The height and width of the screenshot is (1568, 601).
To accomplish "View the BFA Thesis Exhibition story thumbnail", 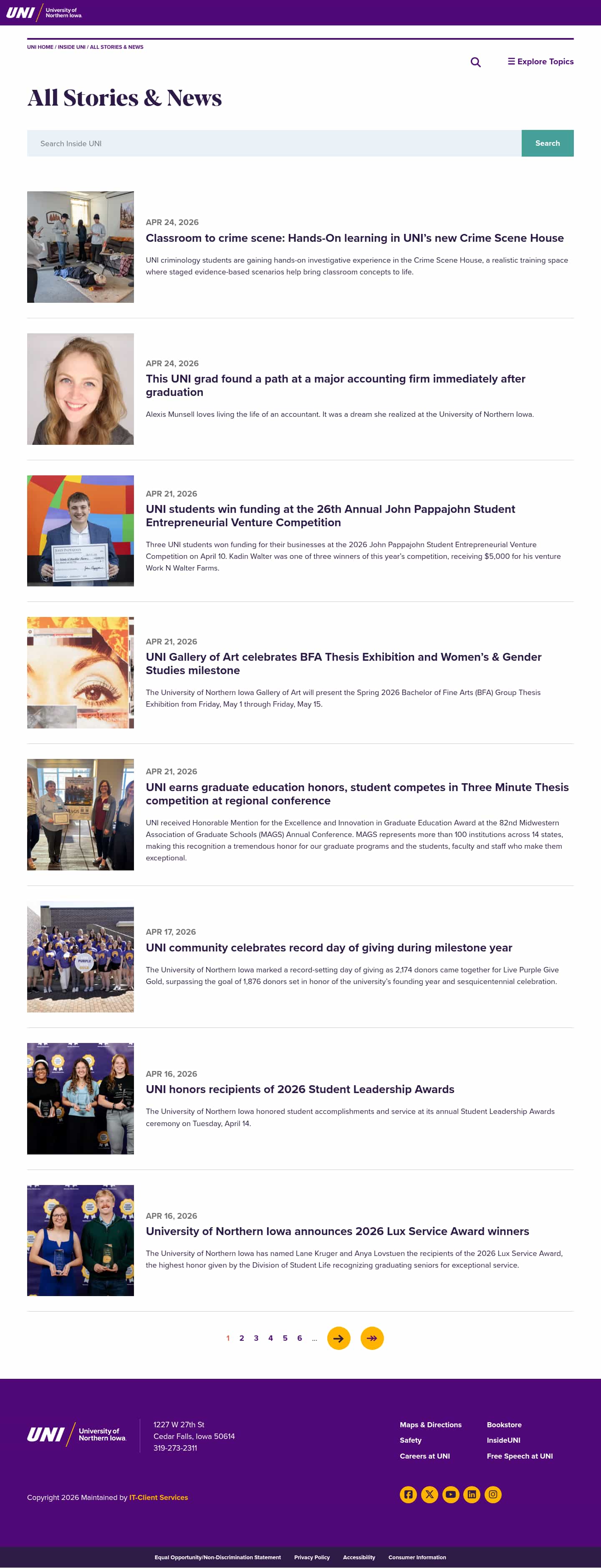I will pyautogui.click(x=80, y=672).
